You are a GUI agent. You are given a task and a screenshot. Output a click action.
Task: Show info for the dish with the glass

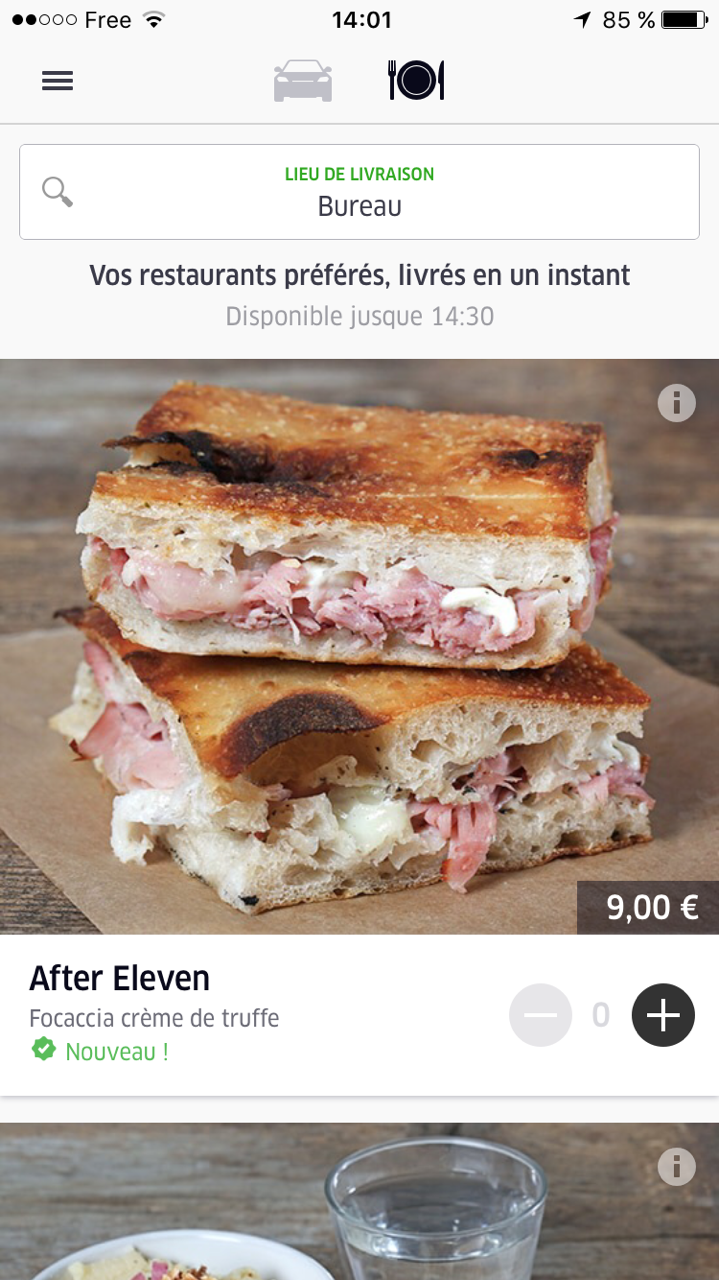tap(676, 1166)
